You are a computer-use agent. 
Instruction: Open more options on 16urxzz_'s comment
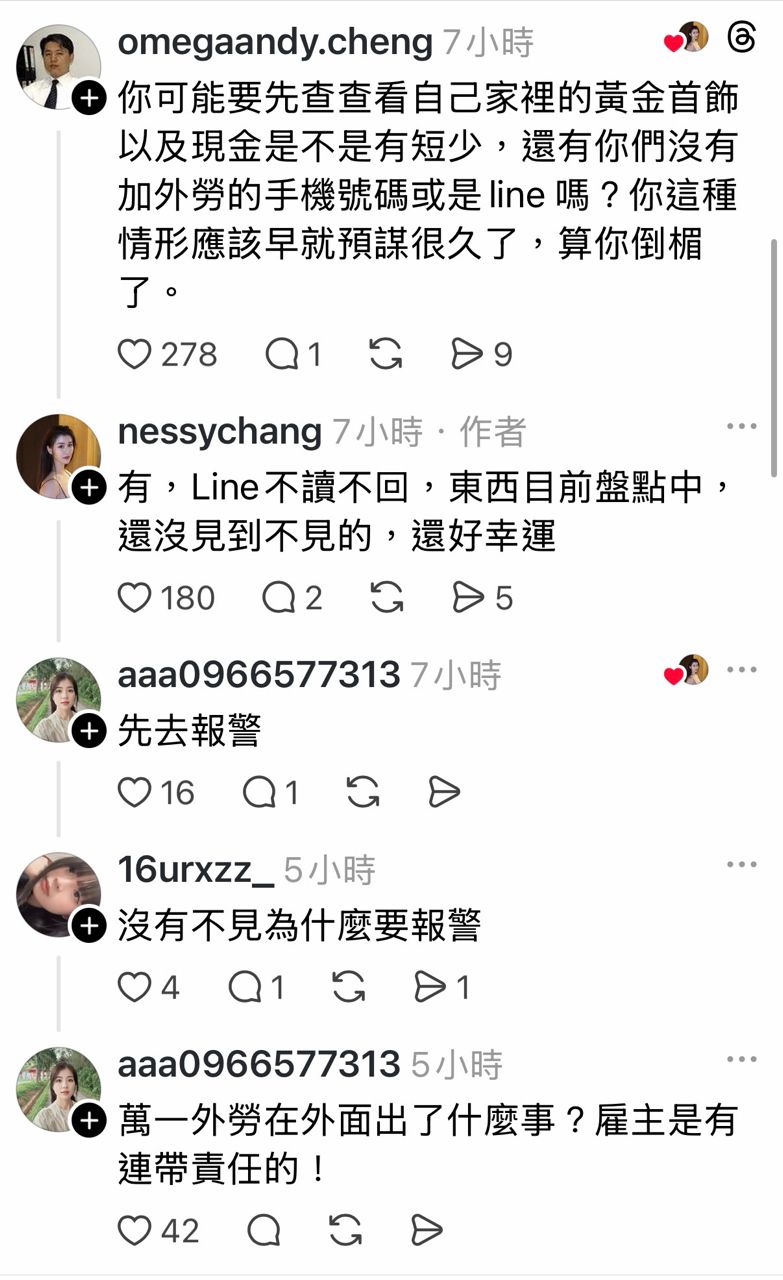pyautogui.click(x=741, y=865)
